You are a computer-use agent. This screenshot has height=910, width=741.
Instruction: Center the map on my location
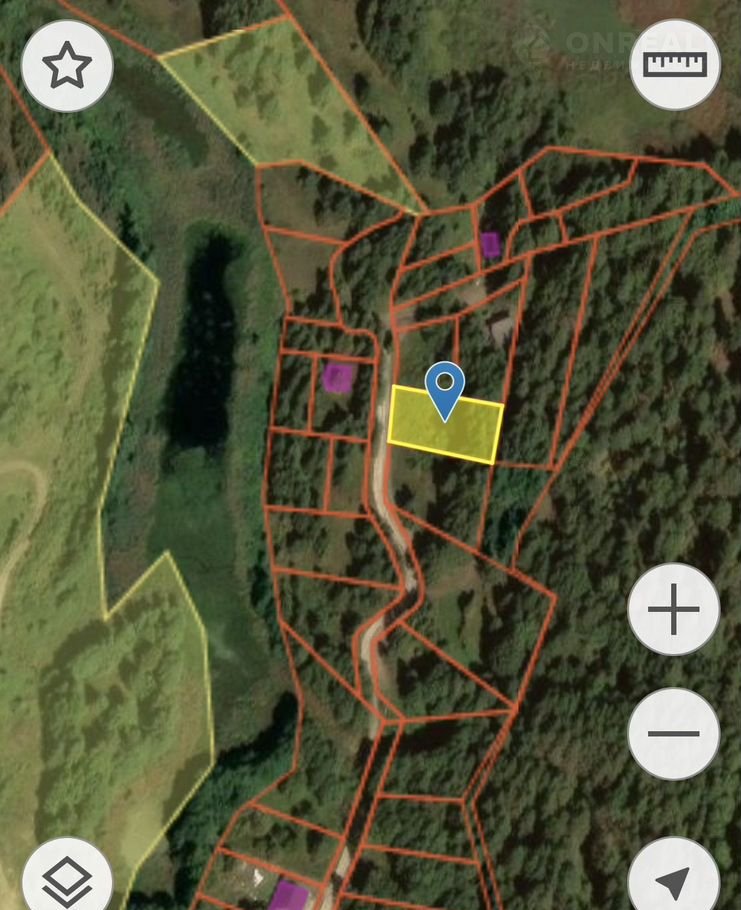click(674, 880)
